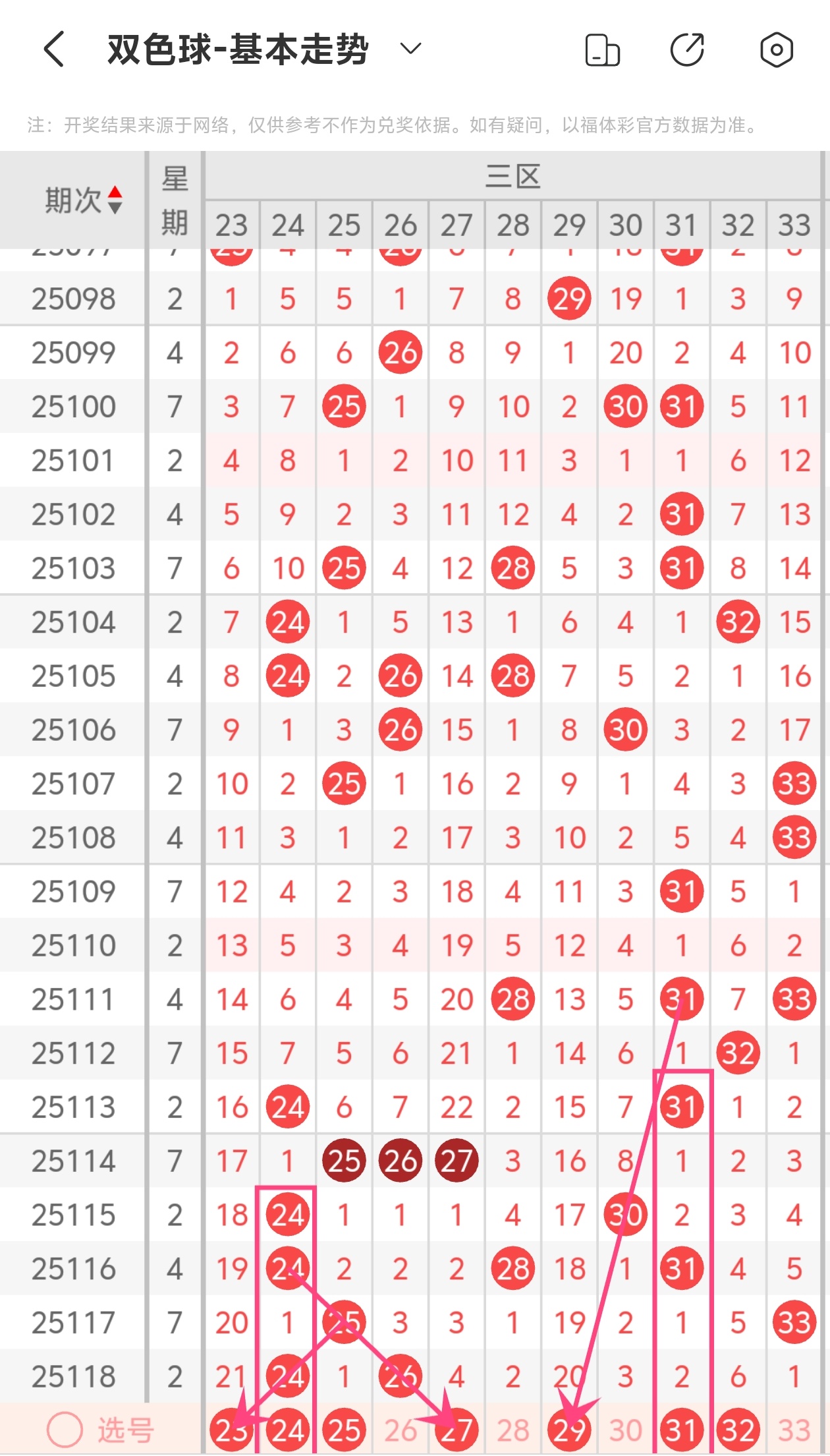Share this trend chart

point(687,50)
